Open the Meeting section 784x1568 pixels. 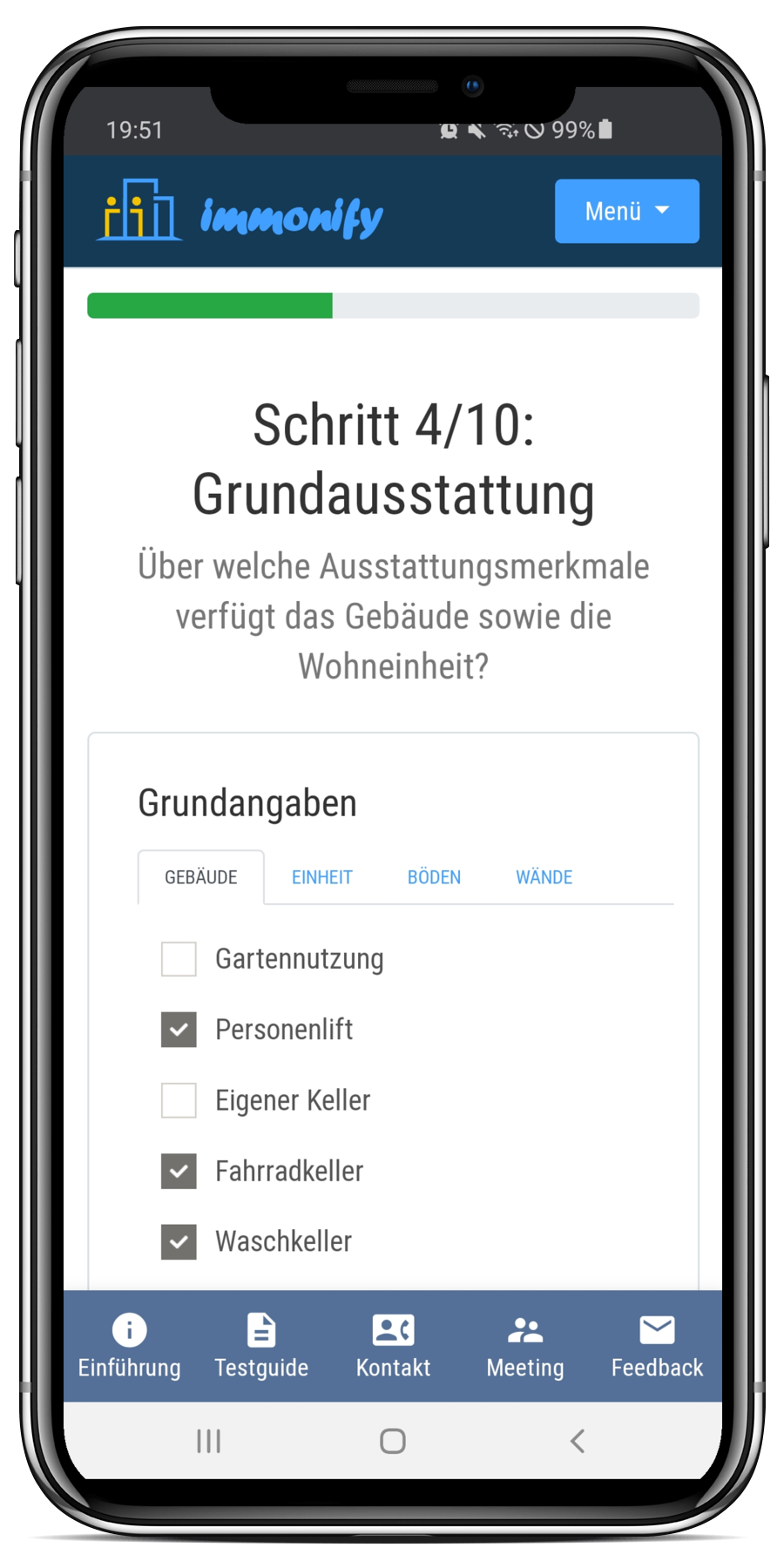[525, 1346]
